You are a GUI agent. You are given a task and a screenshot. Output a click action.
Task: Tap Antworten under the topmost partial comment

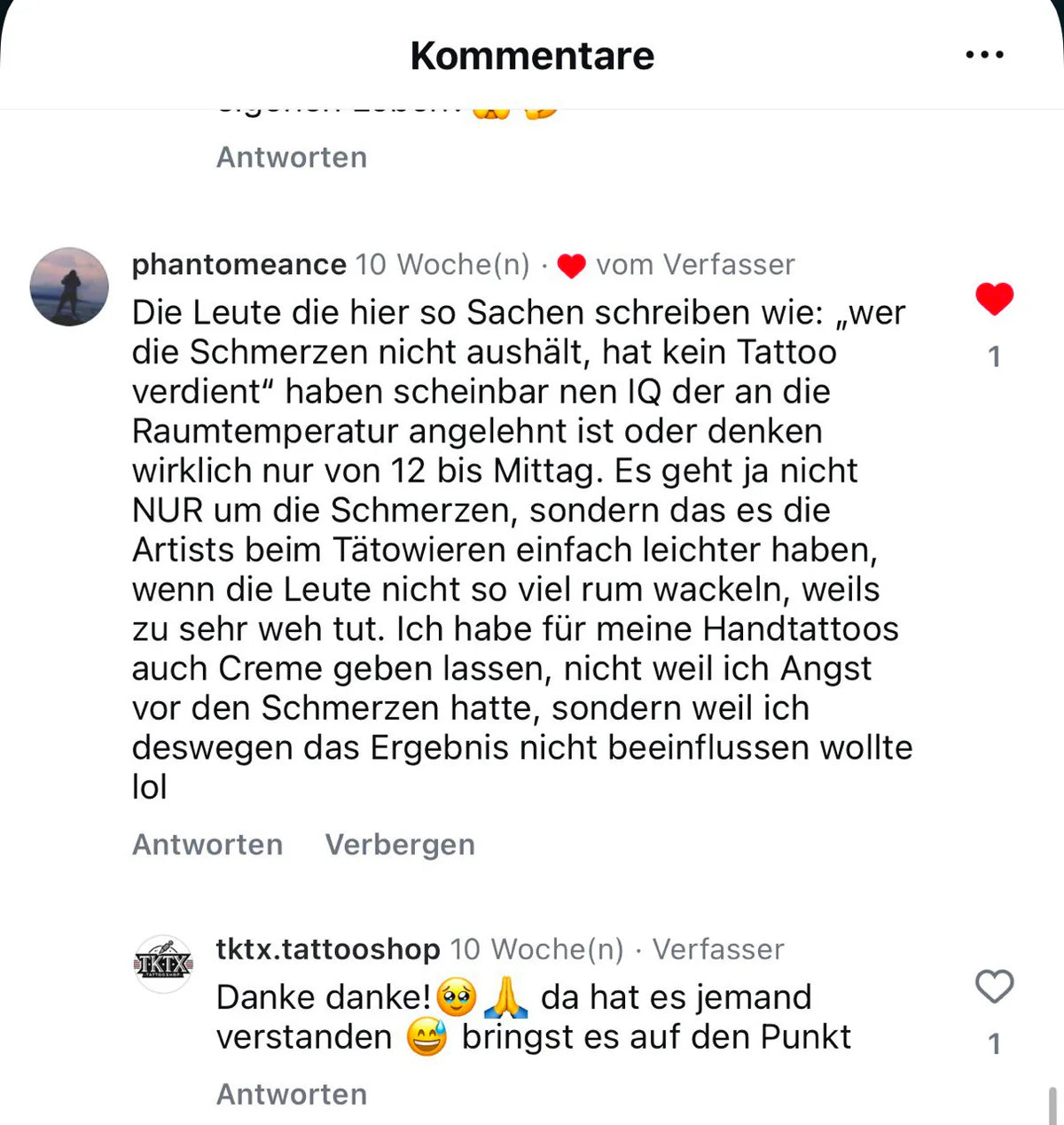(292, 158)
